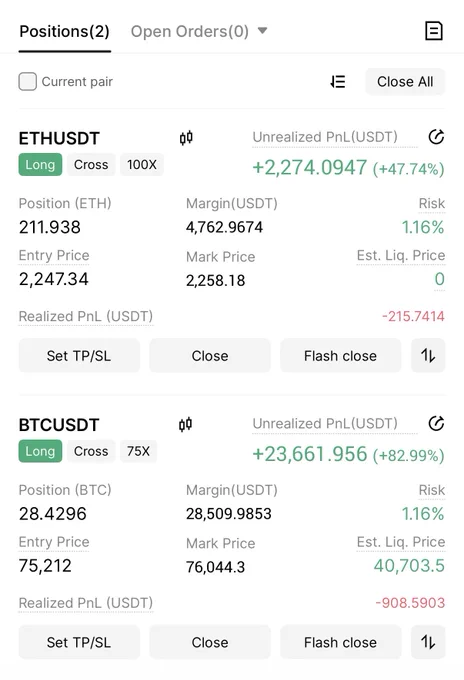Screen dimensions: 464x680
Task: Change ETHUSDT Cross margin mode
Action: (91, 165)
